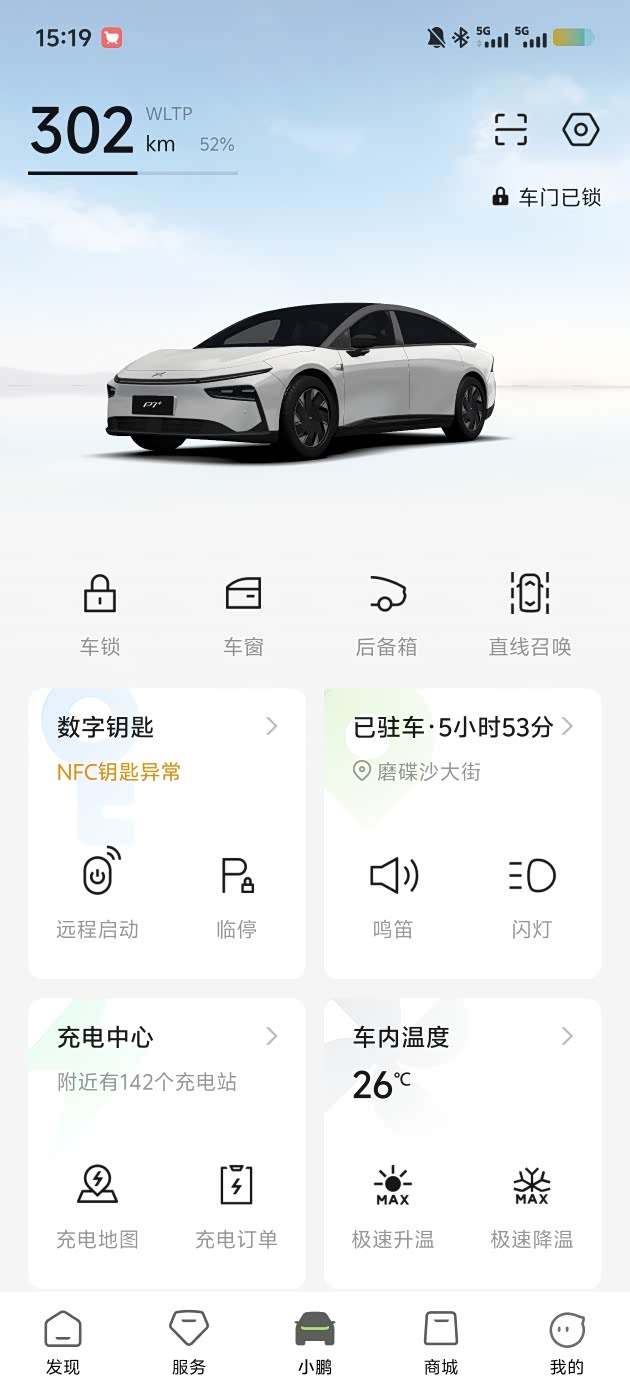Open the 车窗 window control
630x1400 pixels.
[x=243, y=612]
